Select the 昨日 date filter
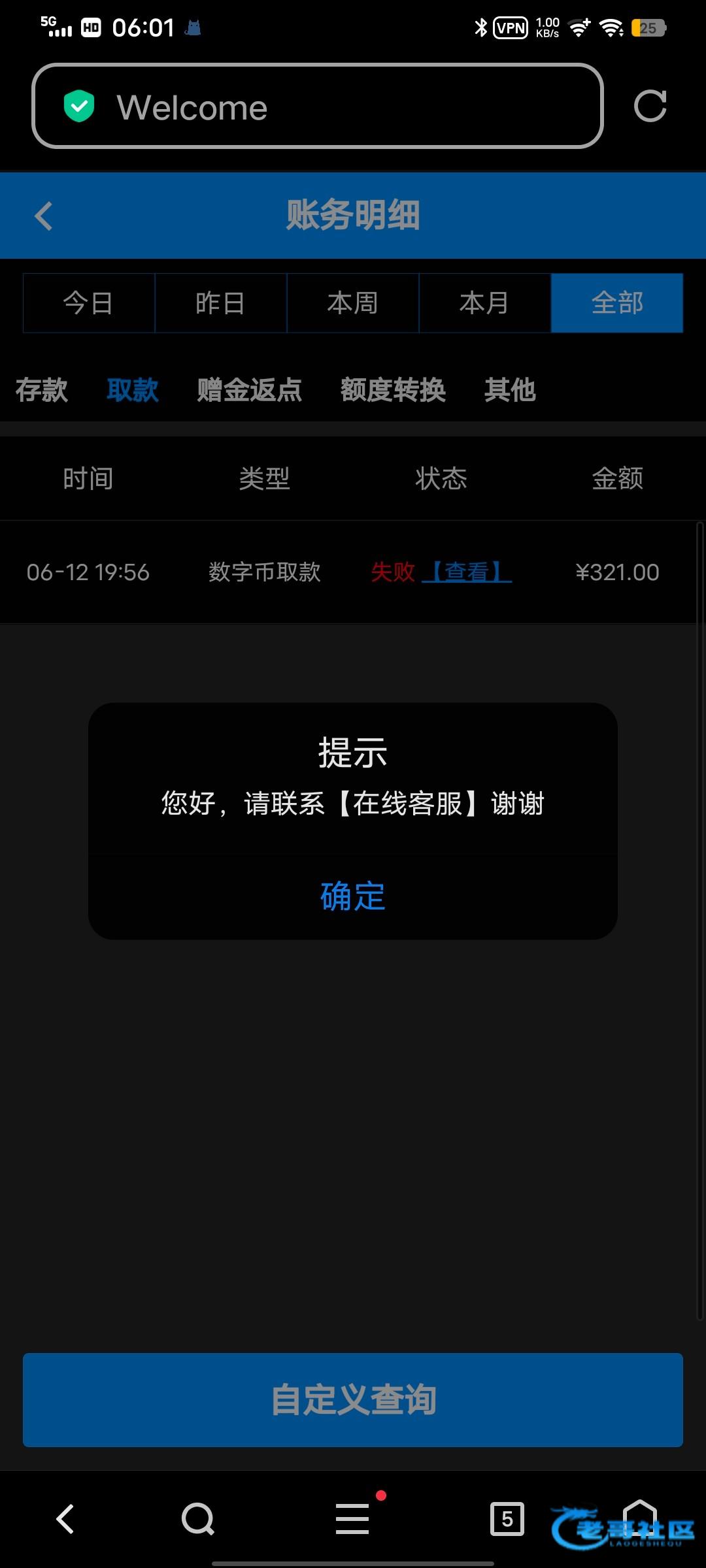The width and height of the screenshot is (706, 1568). [221, 303]
